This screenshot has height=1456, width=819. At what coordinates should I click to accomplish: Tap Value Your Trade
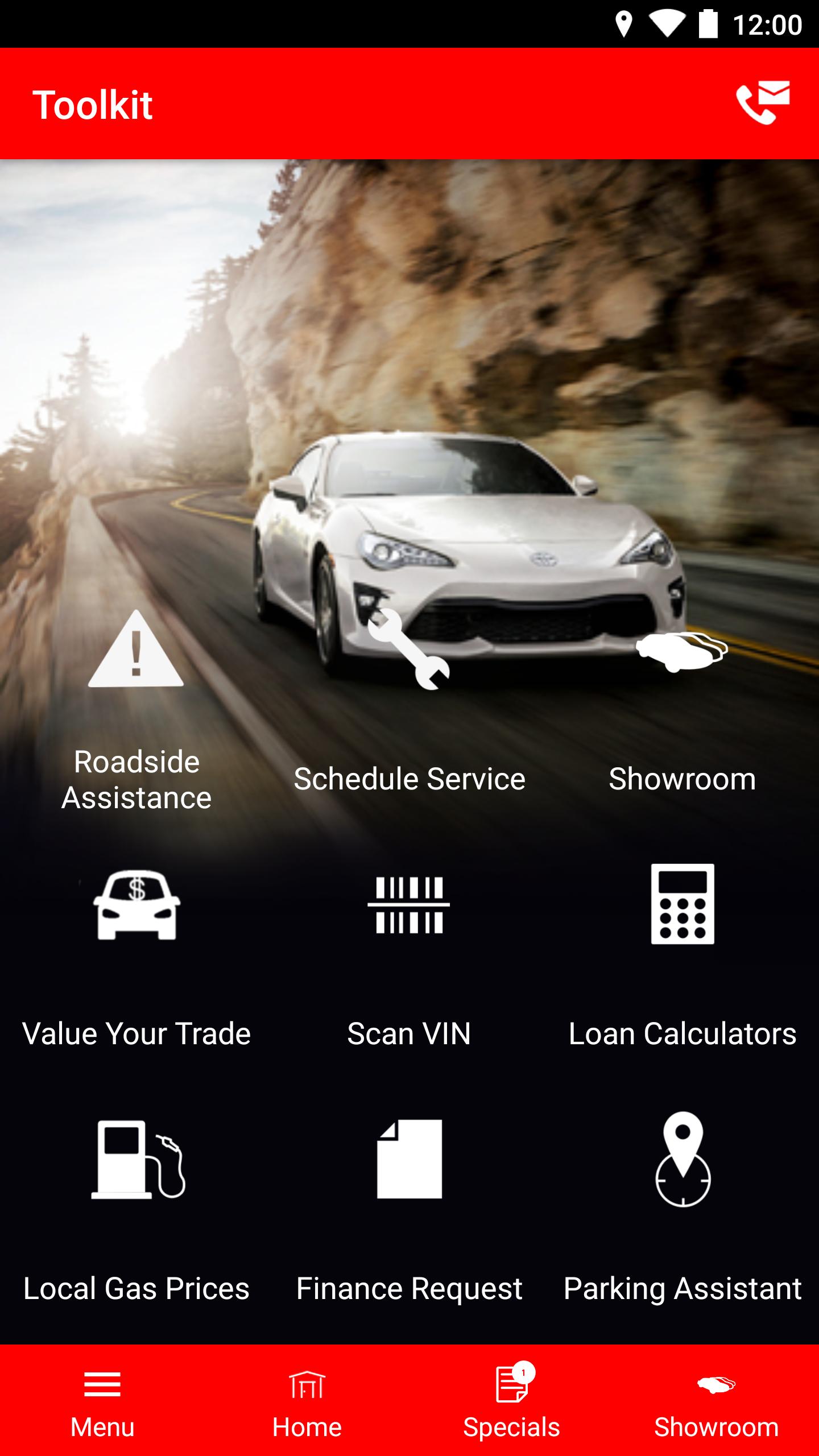click(136, 961)
